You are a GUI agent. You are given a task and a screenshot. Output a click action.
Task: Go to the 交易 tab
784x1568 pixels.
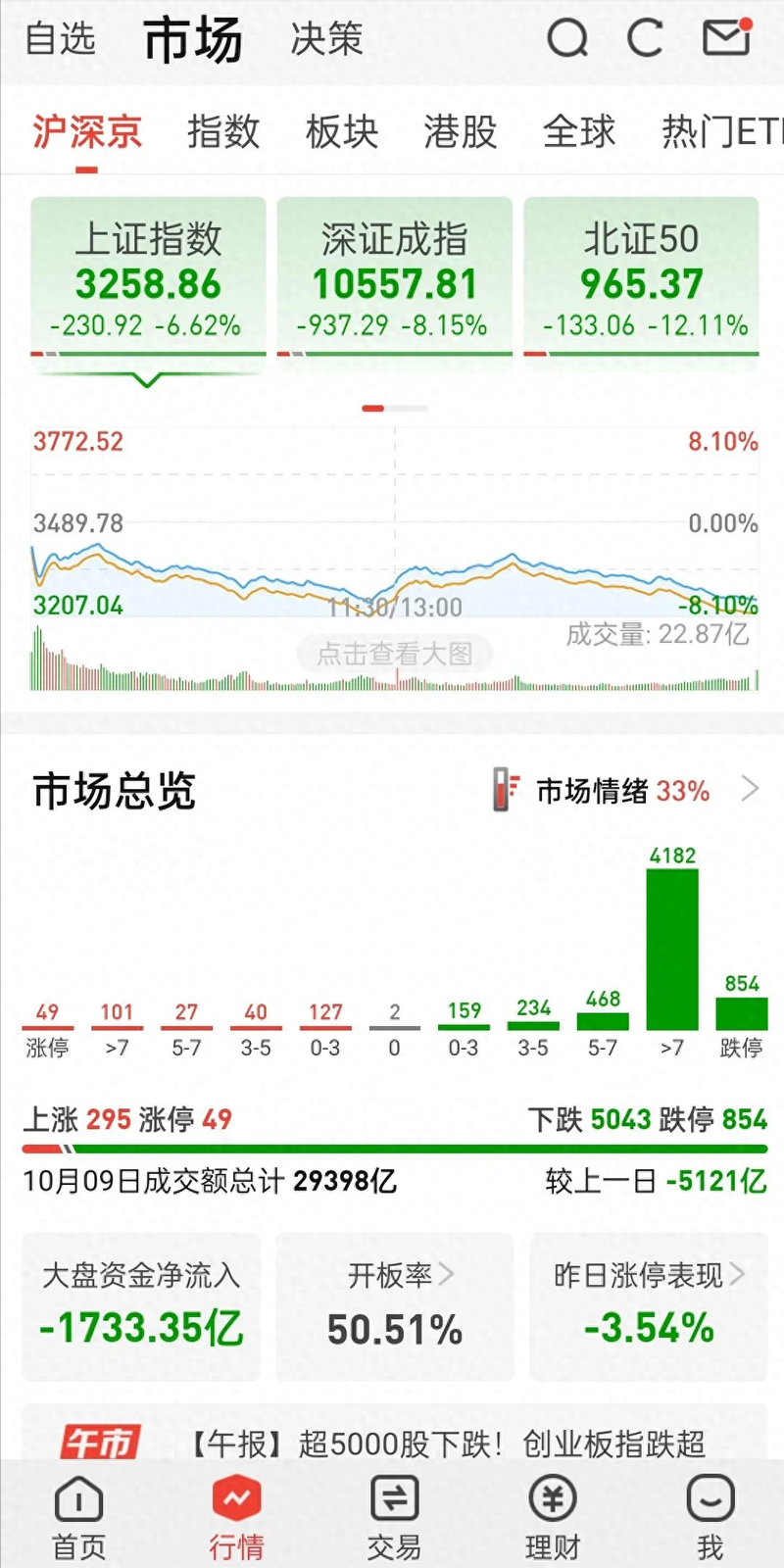click(x=394, y=1516)
